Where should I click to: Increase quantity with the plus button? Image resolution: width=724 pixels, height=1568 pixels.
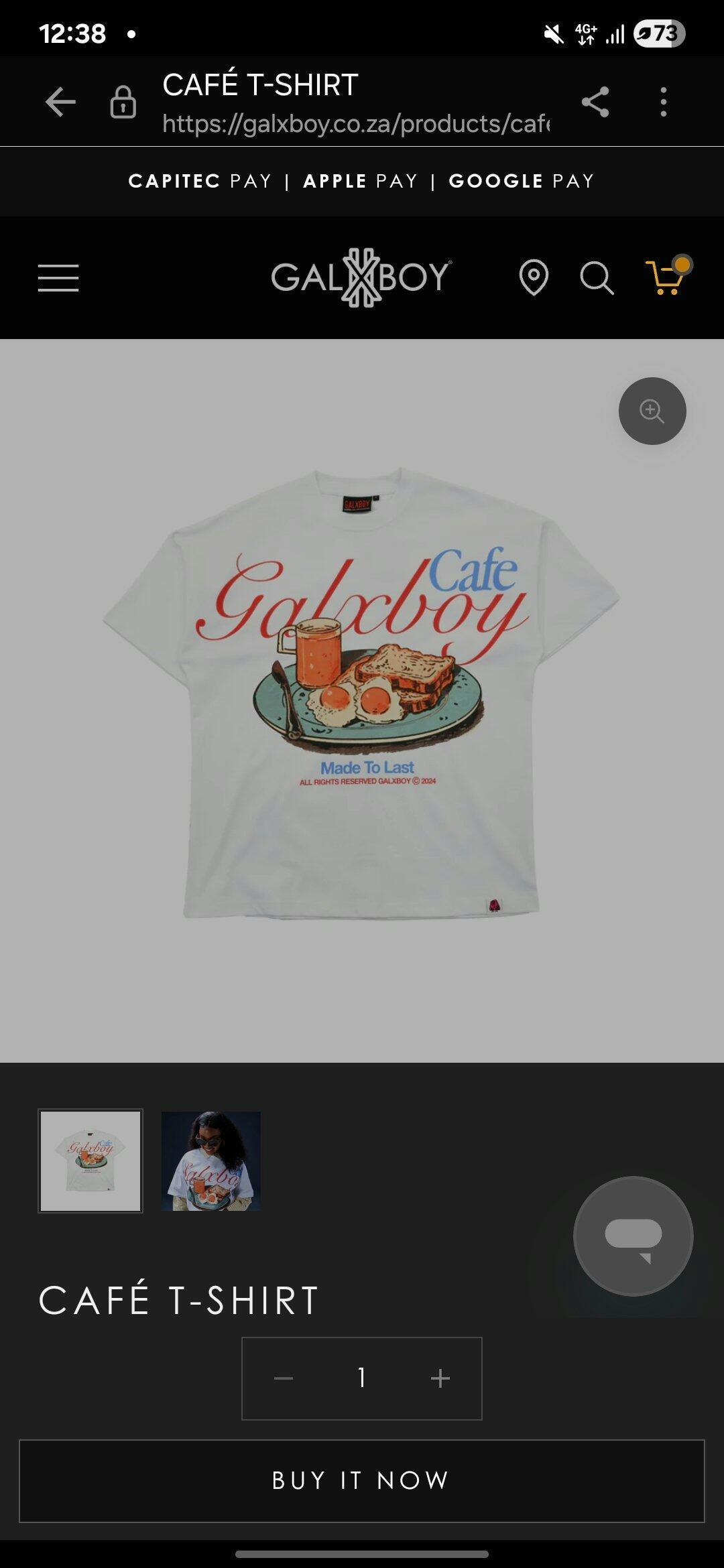point(440,1378)
